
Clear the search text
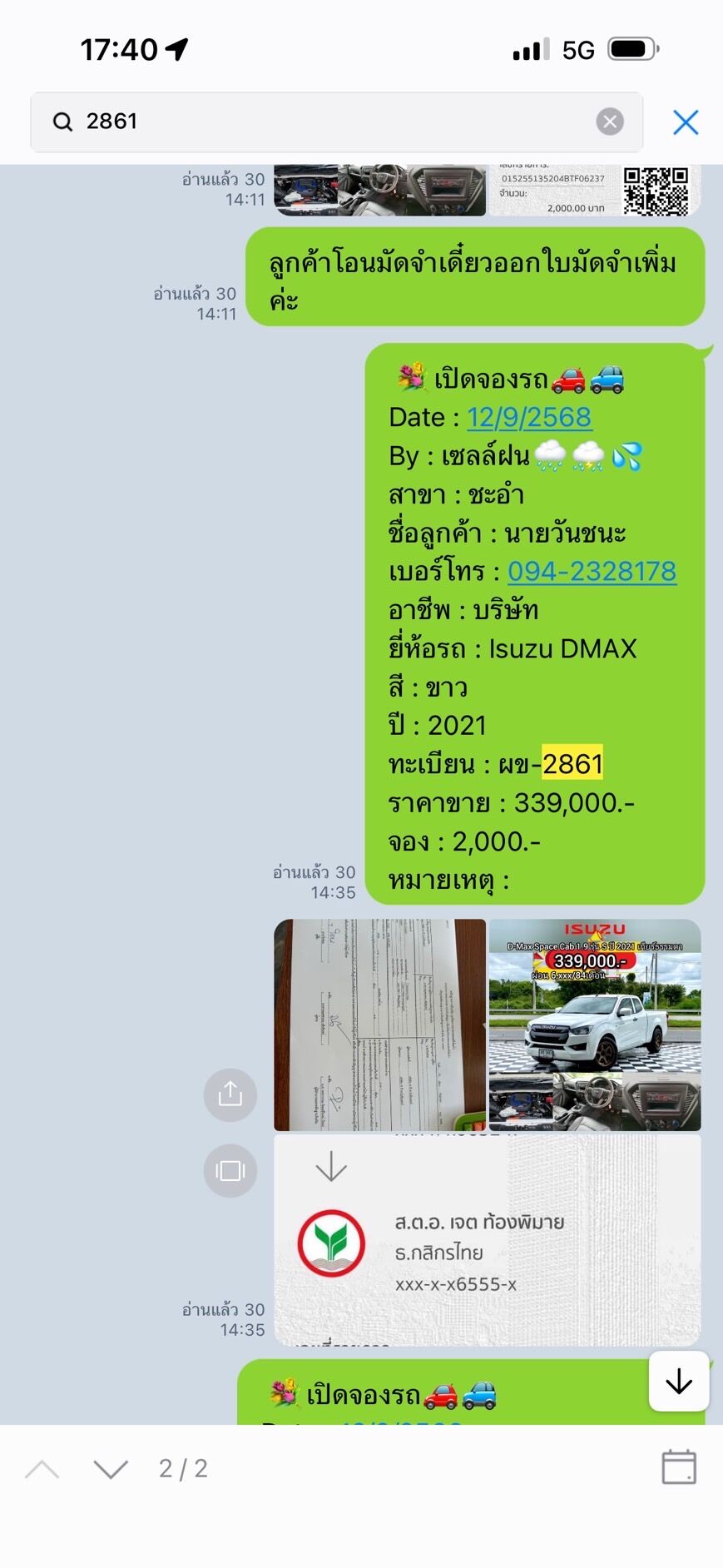tap(610, 122)
